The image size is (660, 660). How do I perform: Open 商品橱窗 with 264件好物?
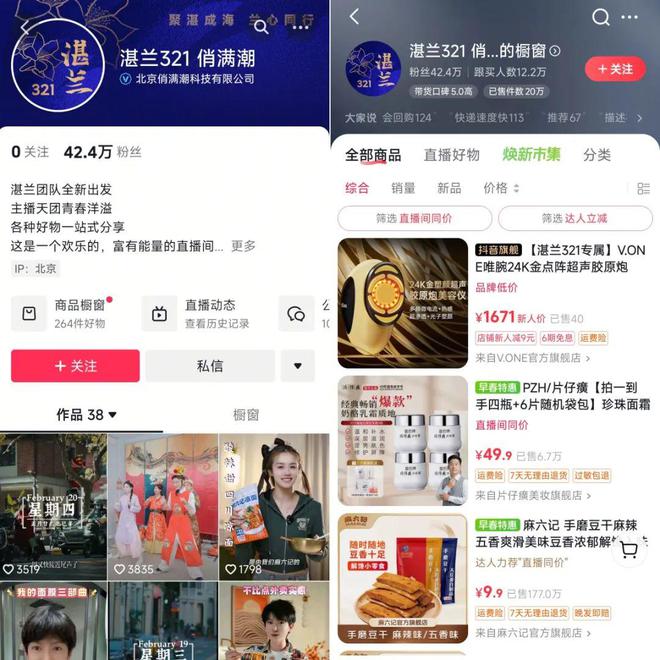coord(68,313)
